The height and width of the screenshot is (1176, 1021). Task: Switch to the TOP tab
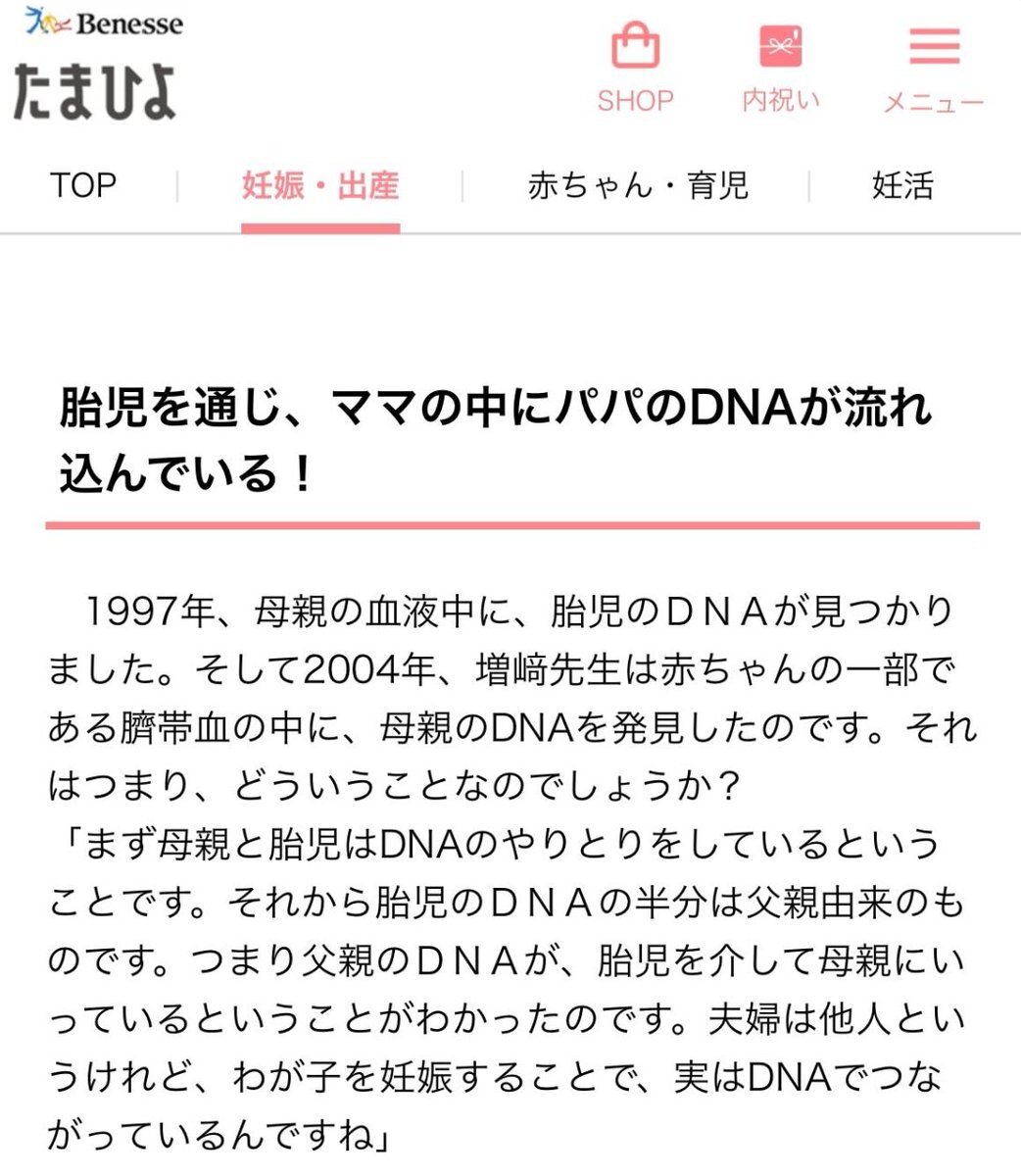point(83,185)
